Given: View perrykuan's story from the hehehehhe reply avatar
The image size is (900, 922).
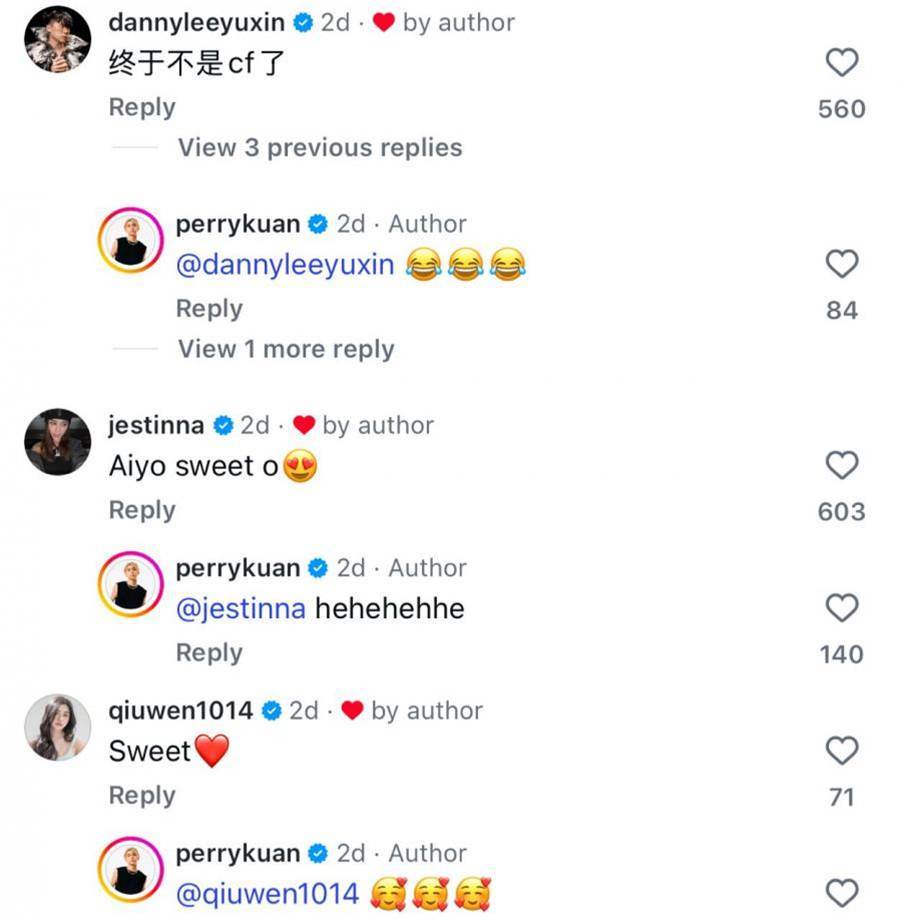Looking at the screenshot, I should (x=130, y=585).
